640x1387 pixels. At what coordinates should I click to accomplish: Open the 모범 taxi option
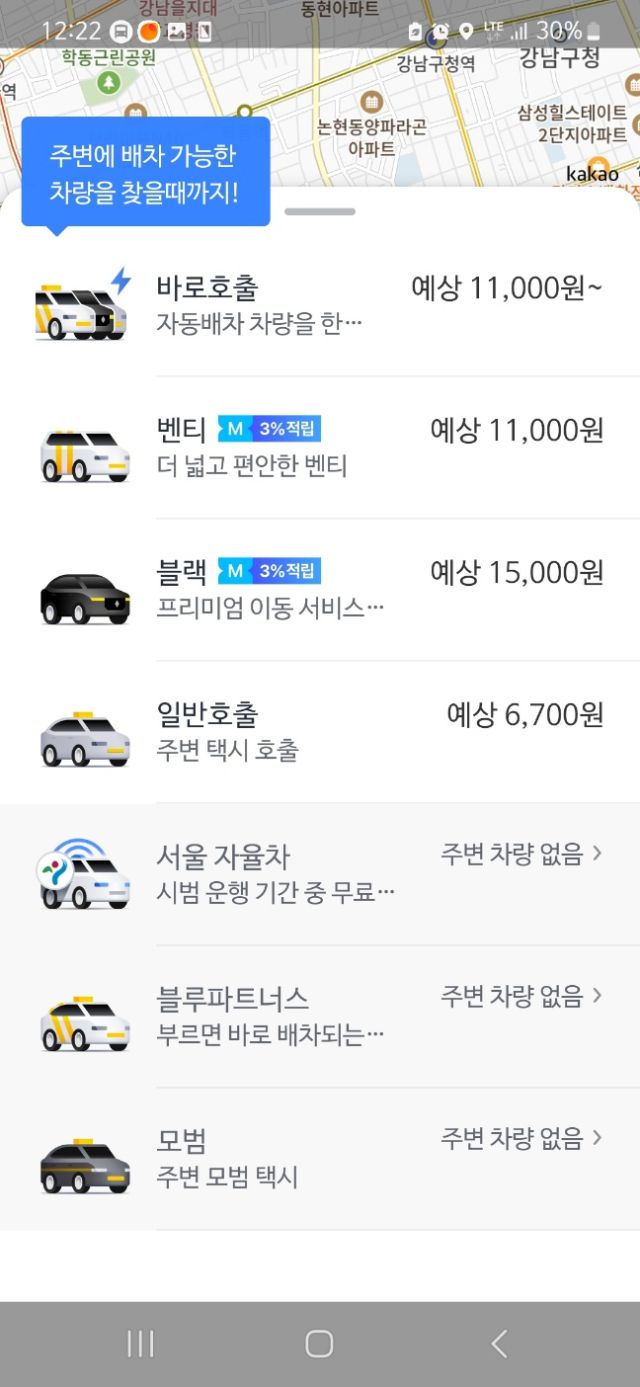click(x=320, y=1157)
